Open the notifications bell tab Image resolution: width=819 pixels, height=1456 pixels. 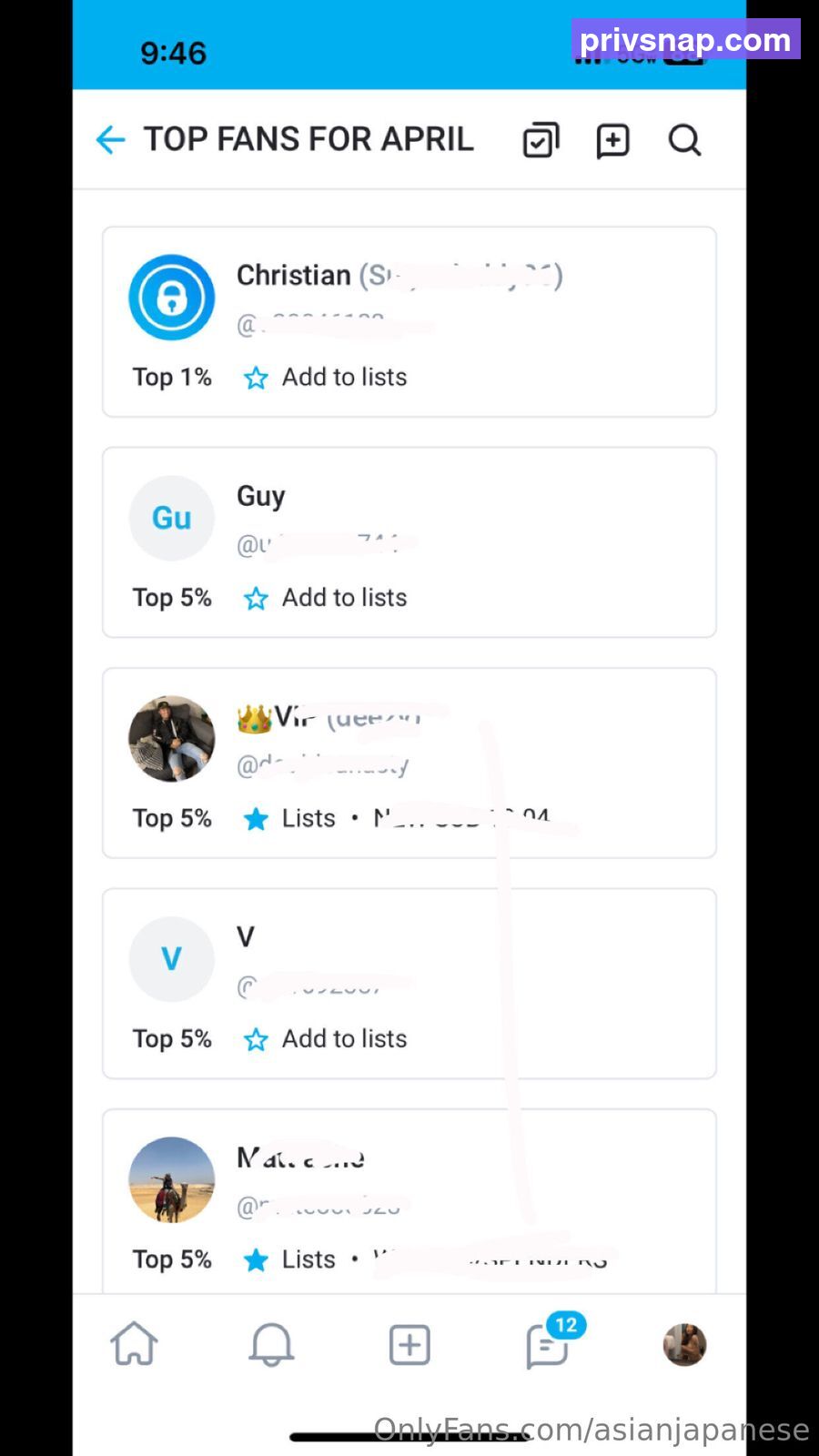[271, 1344]
